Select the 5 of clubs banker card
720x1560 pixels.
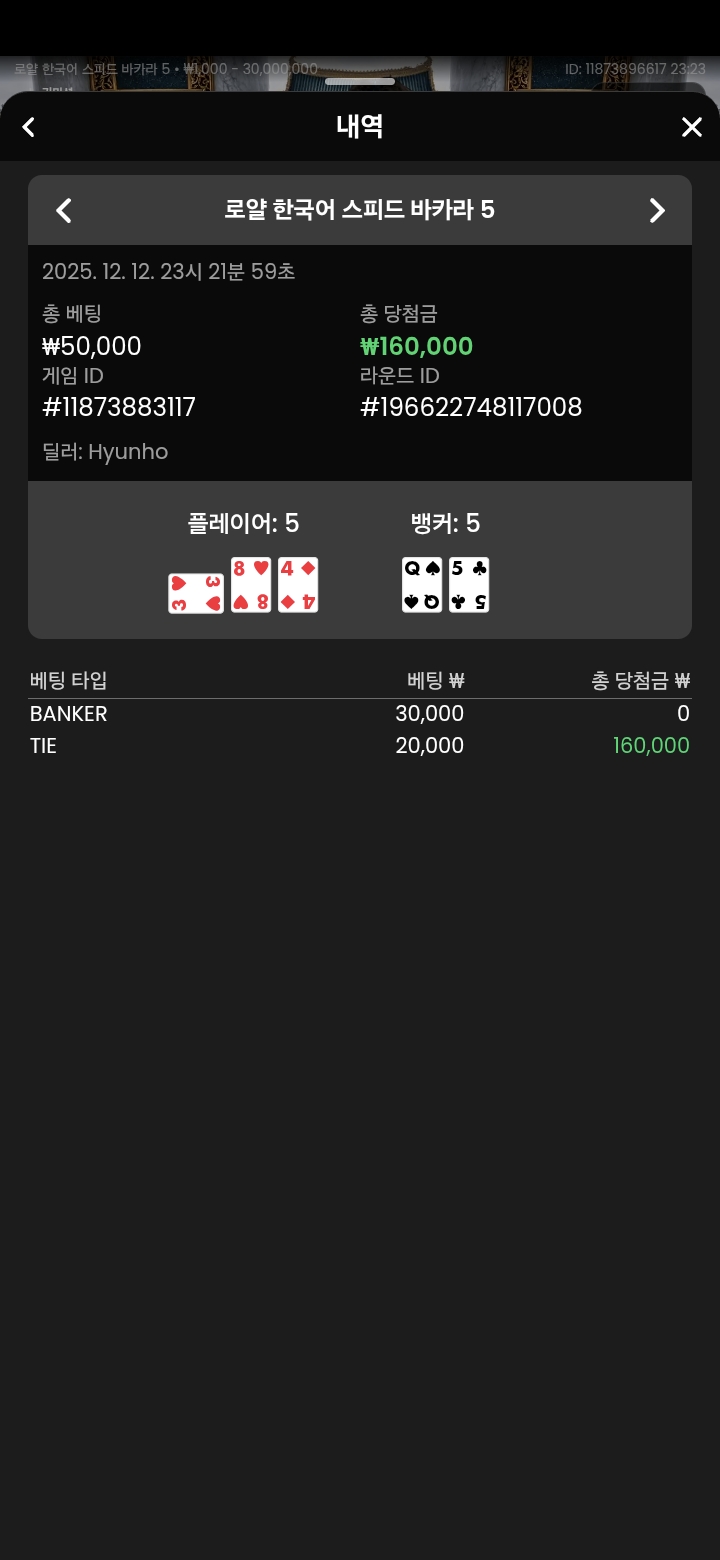coord(469,585)
